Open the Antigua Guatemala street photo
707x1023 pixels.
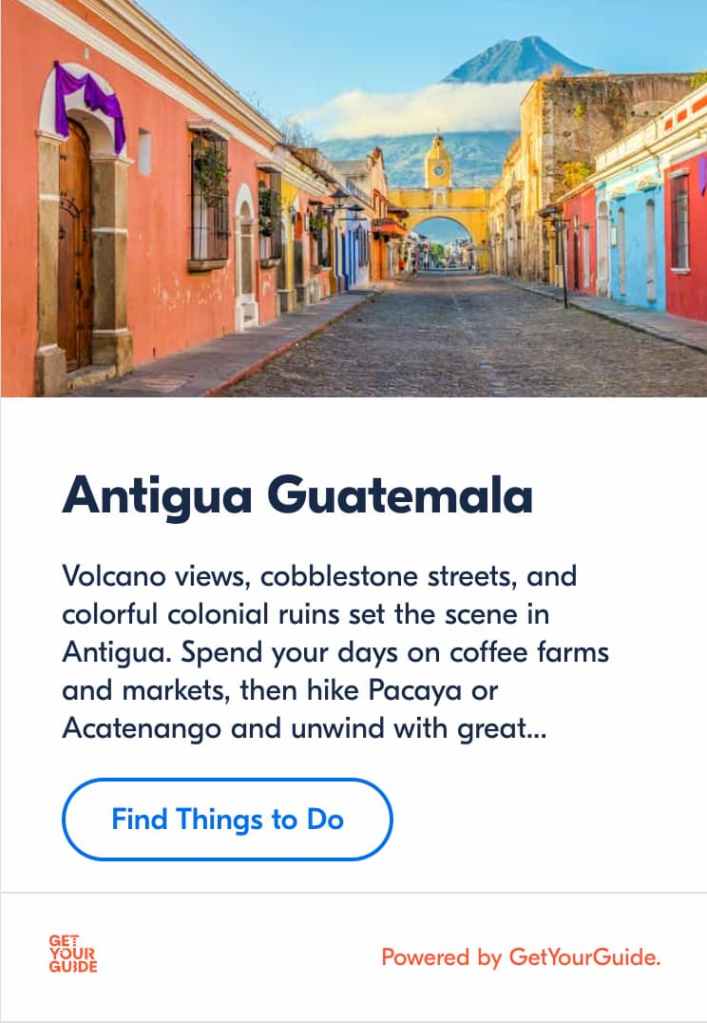coord(353,198)
